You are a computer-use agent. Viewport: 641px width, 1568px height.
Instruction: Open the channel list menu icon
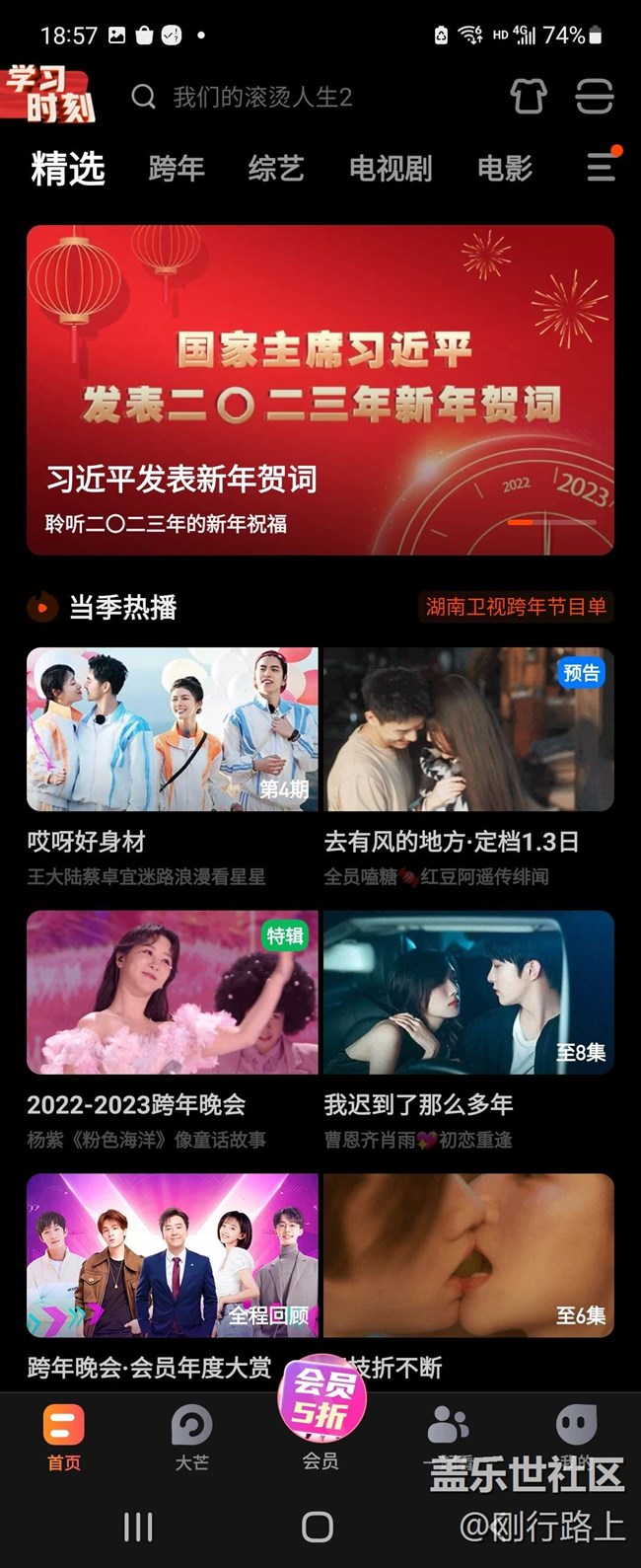point(602,167)
